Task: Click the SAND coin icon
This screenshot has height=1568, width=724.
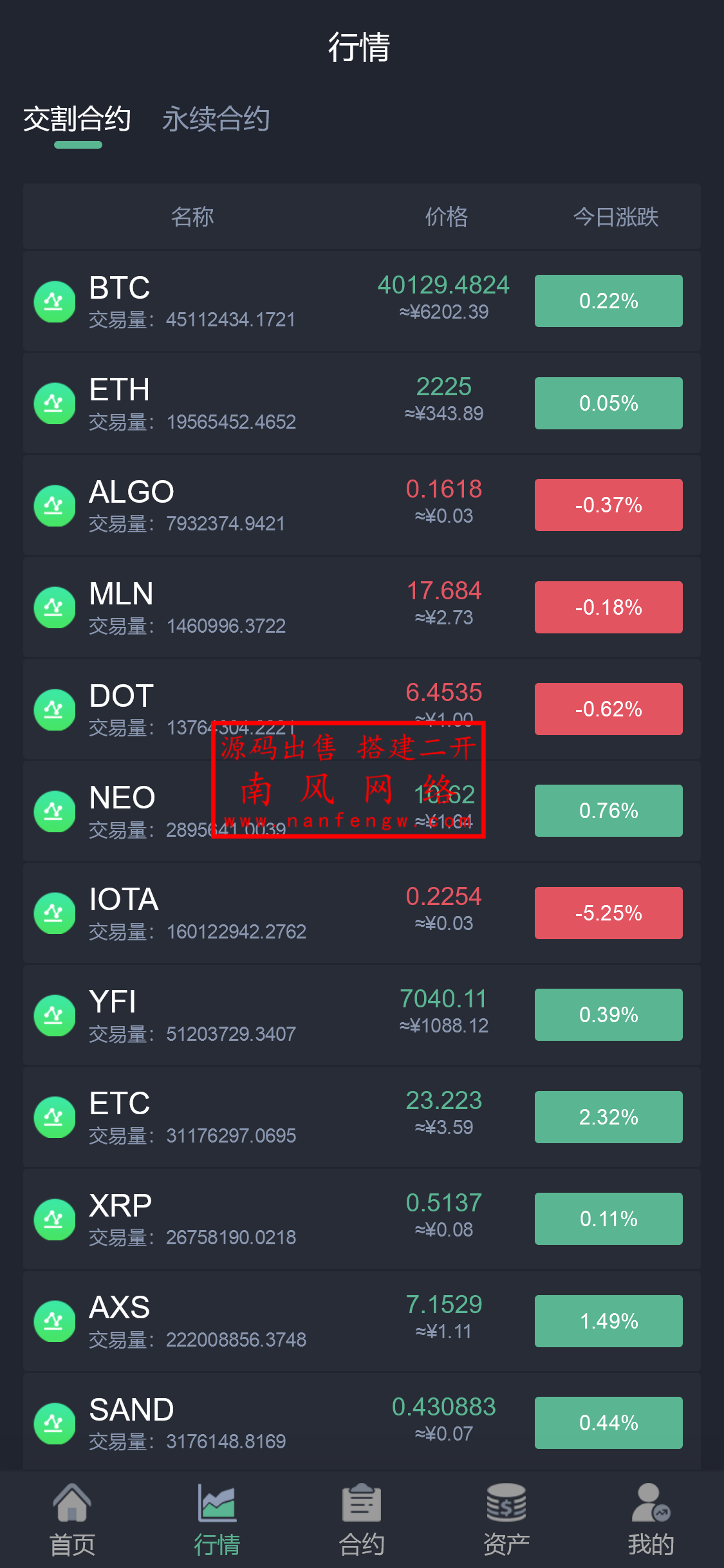Action: tap(55, 1422)
